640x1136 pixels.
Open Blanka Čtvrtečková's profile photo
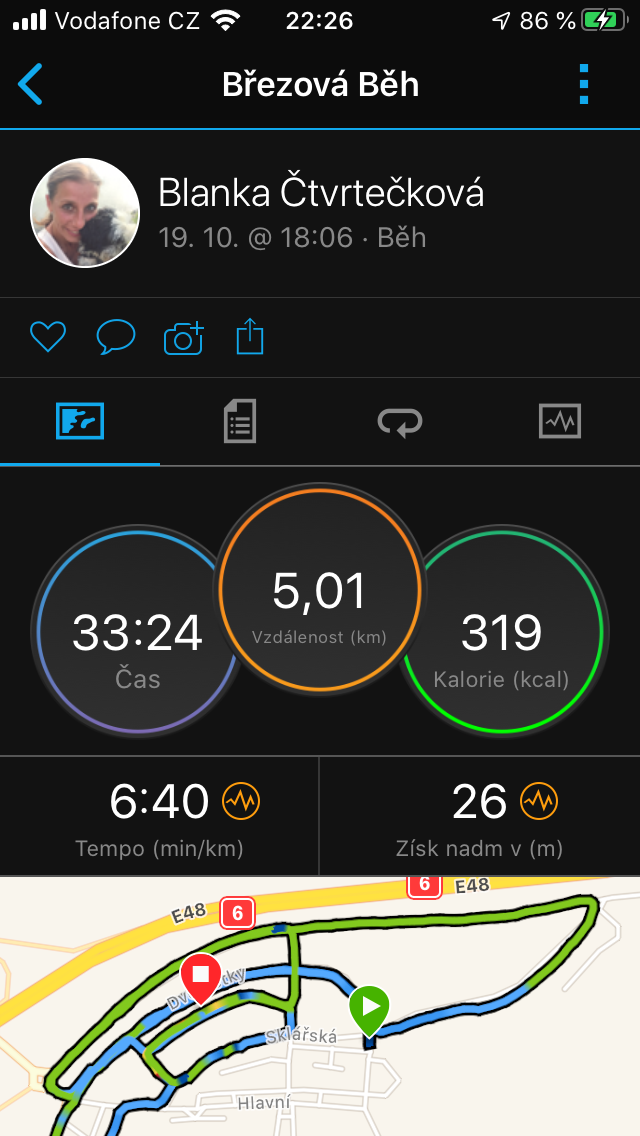click(85, 213)
